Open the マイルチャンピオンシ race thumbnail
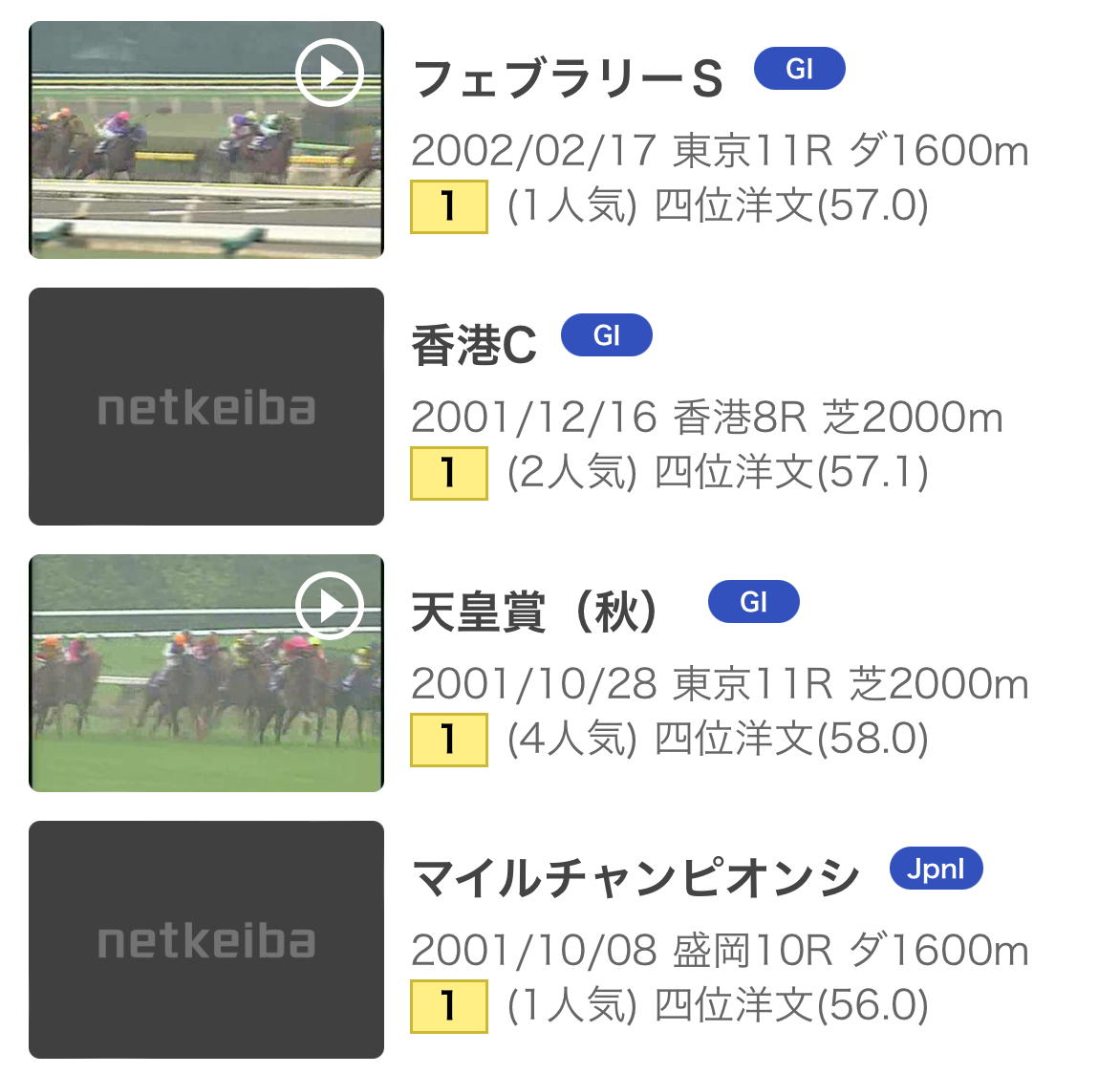 point(206,939)
